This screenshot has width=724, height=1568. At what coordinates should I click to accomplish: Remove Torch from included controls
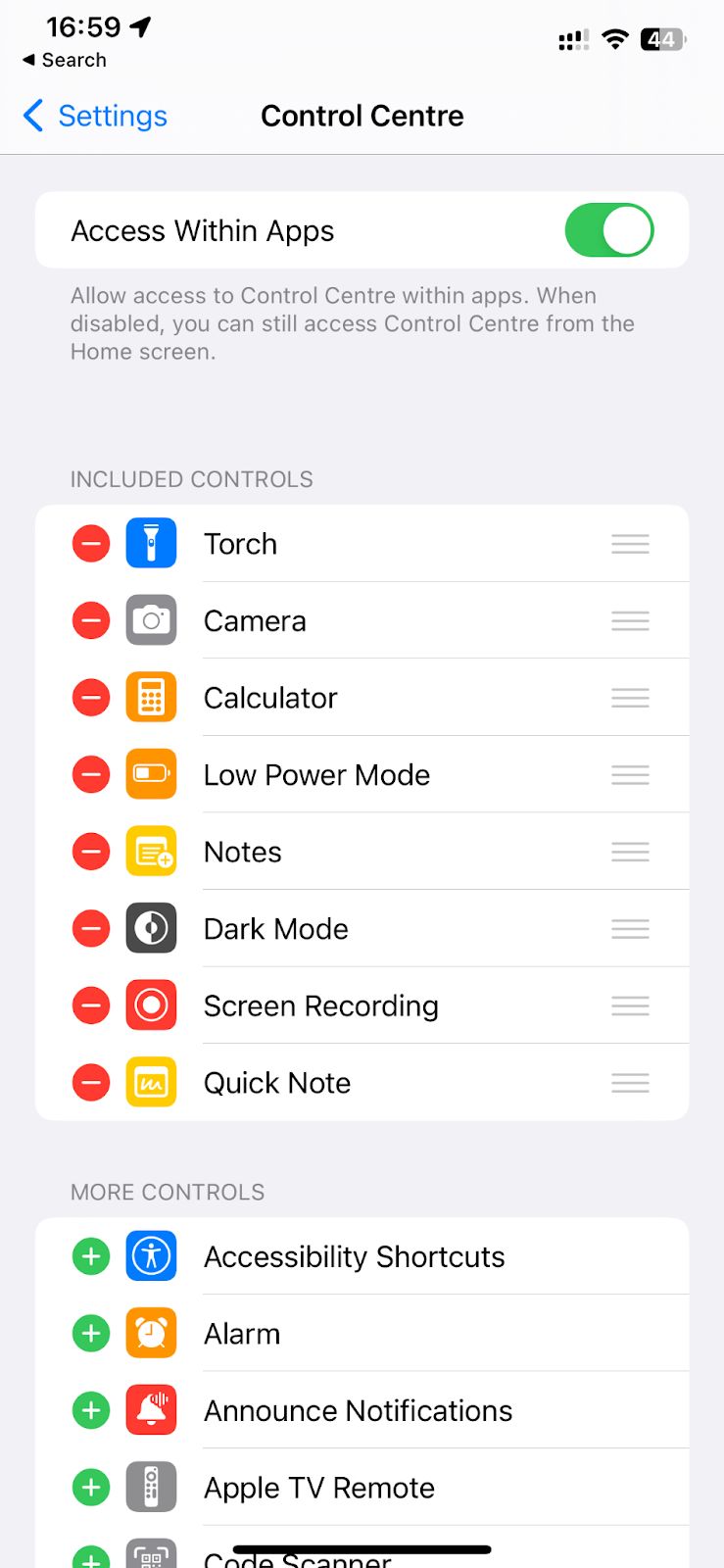point(91,543)
